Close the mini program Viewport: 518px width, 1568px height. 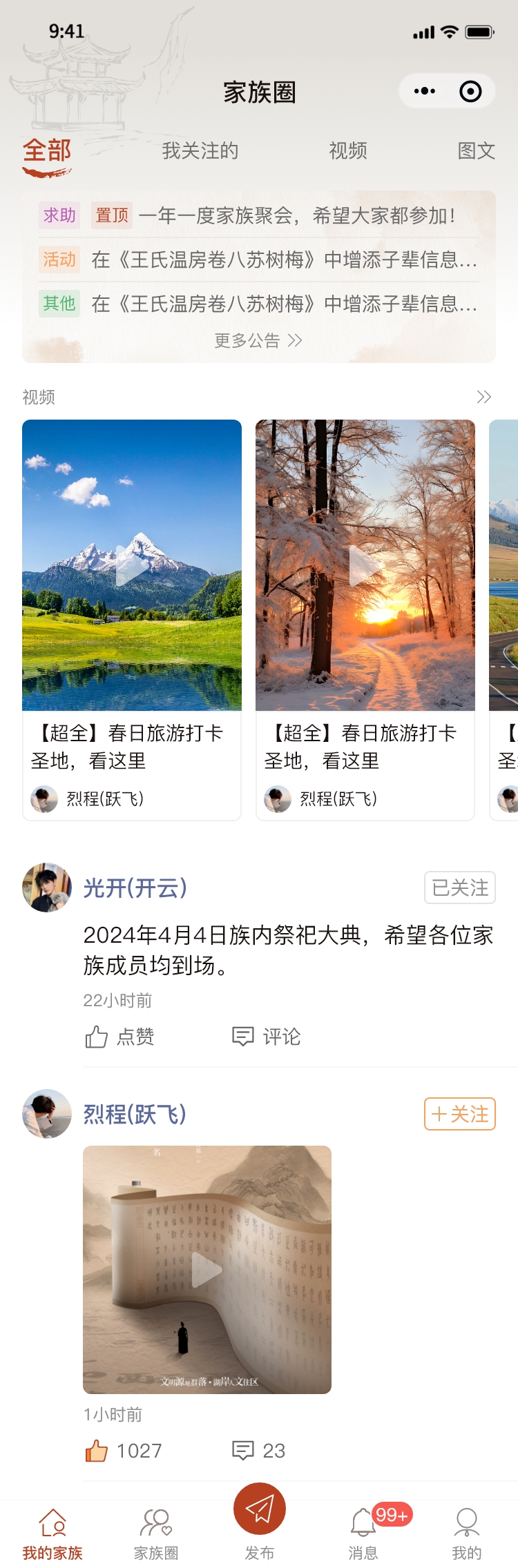470,91
